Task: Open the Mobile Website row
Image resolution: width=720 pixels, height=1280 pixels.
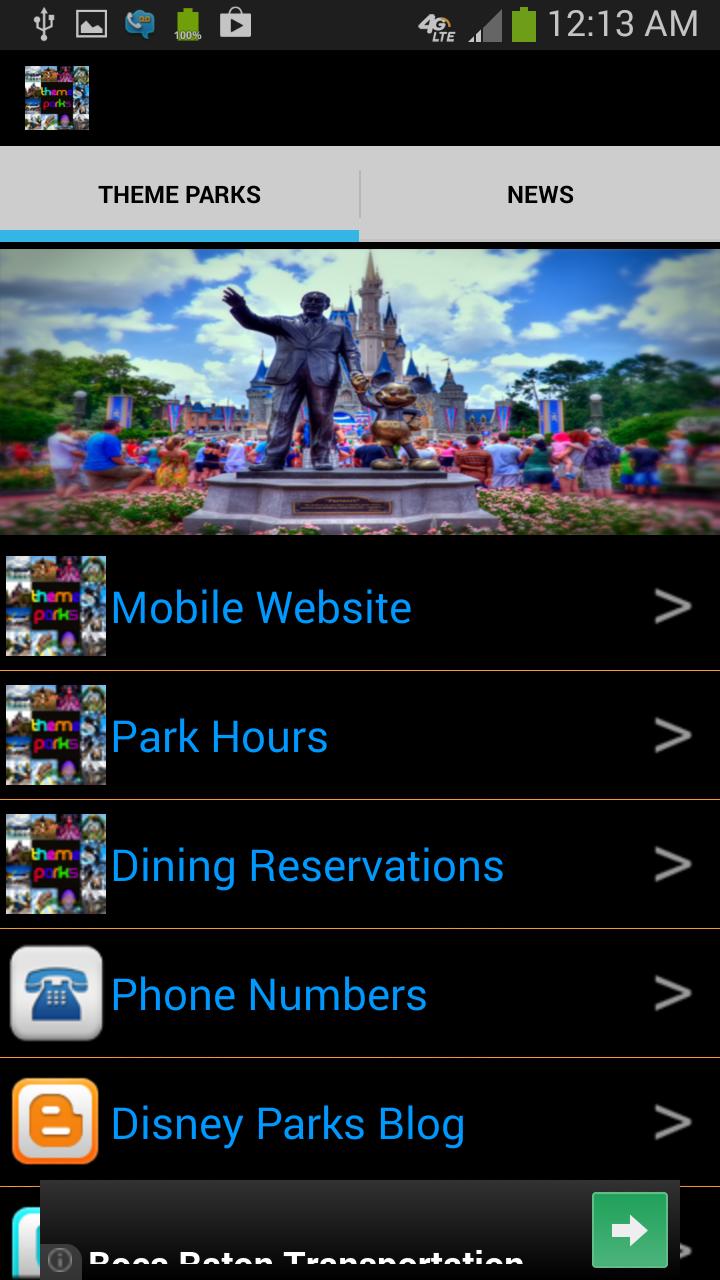Action: pos(360,607)
